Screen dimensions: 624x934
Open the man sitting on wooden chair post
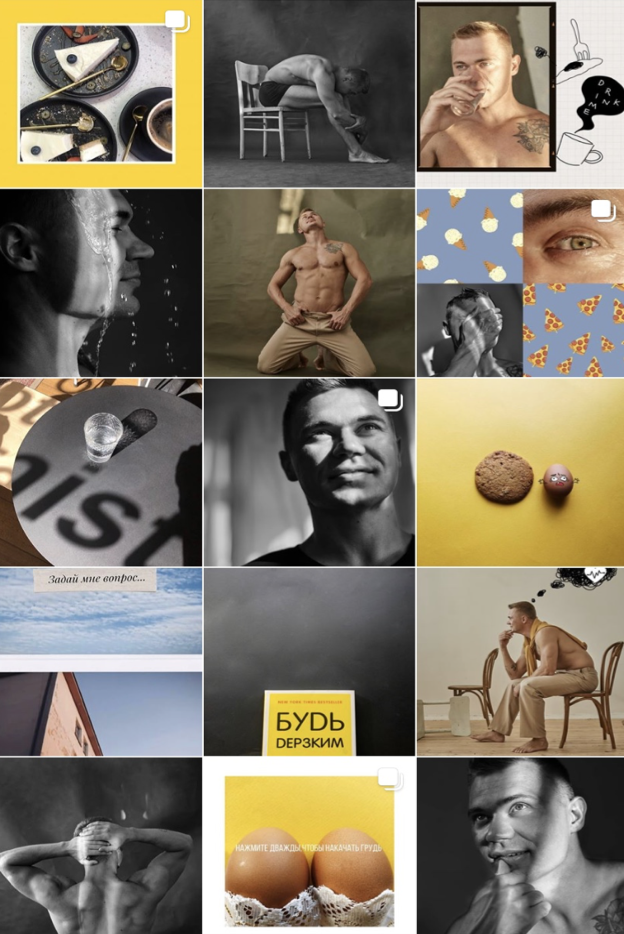tap(519, 661)
